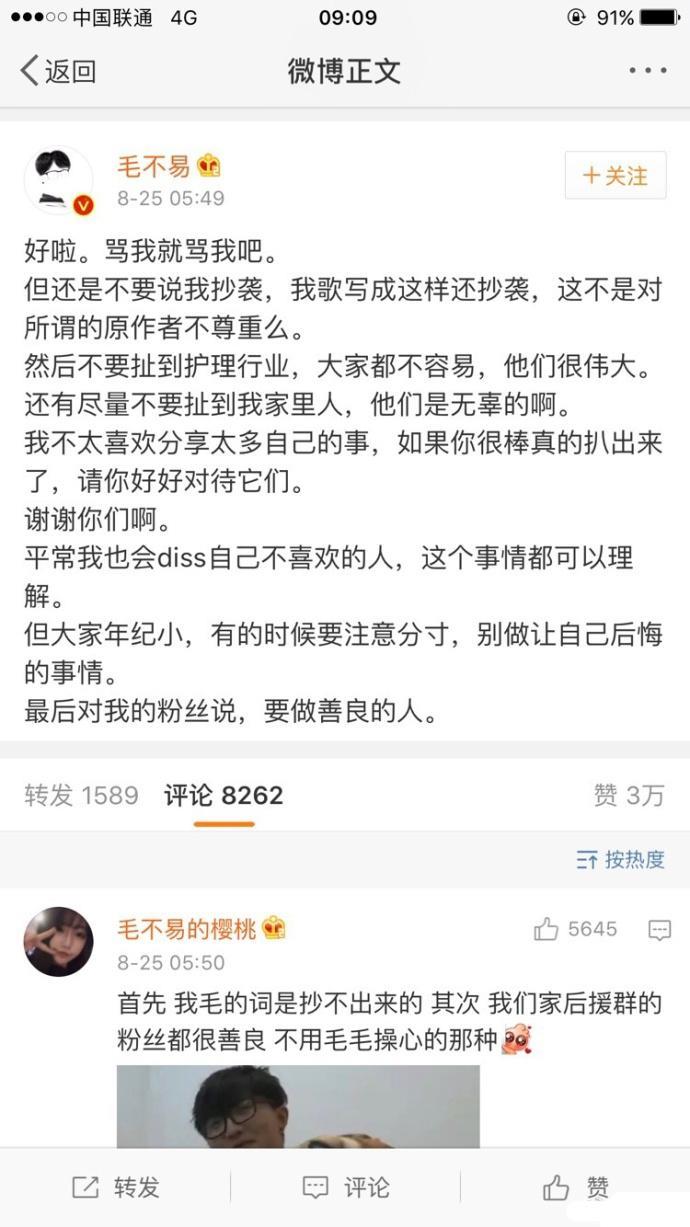Write a comment using bottom 评论
Viewport: 690px width, 1227px height.
tap(345, 1187)
